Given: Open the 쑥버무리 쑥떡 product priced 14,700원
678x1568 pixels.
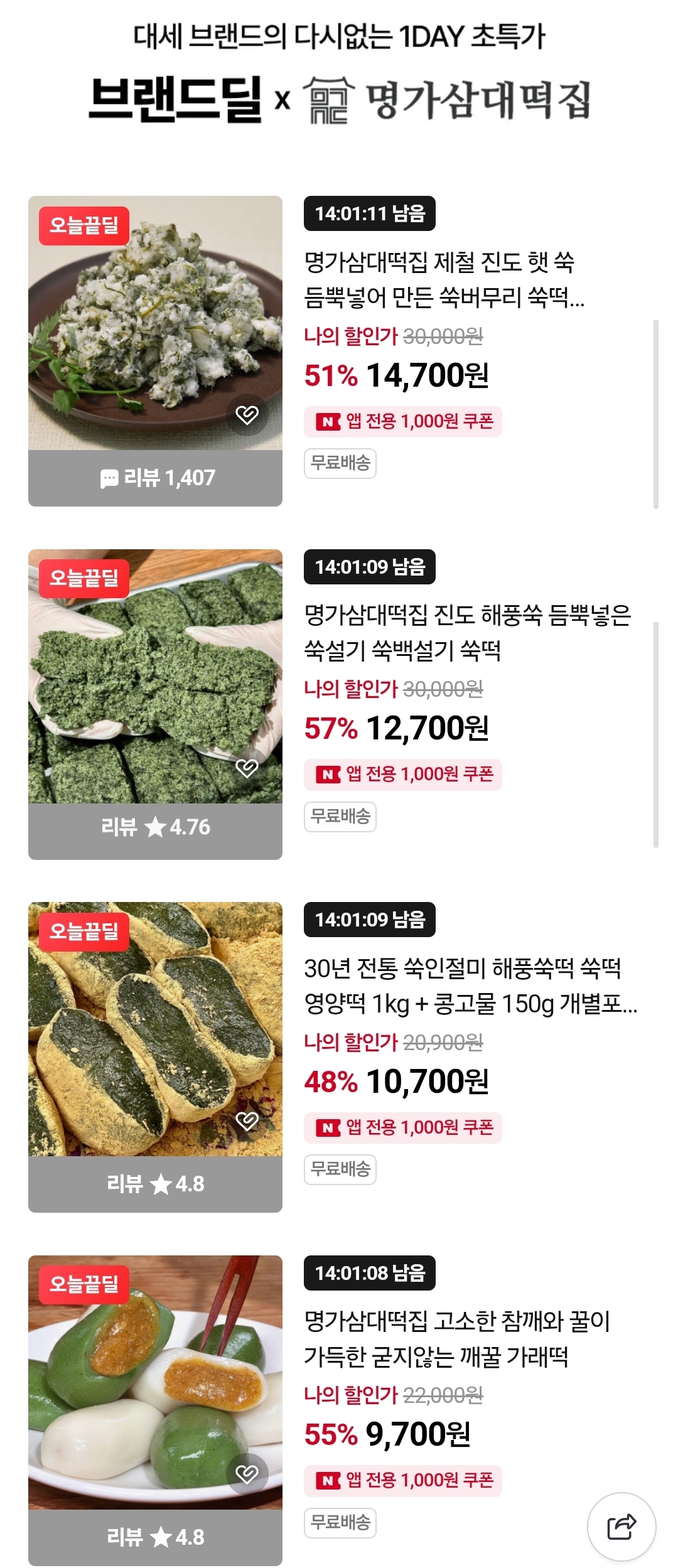Looking at the screenshot, I should pyautogui.click(x=443, y=279).
